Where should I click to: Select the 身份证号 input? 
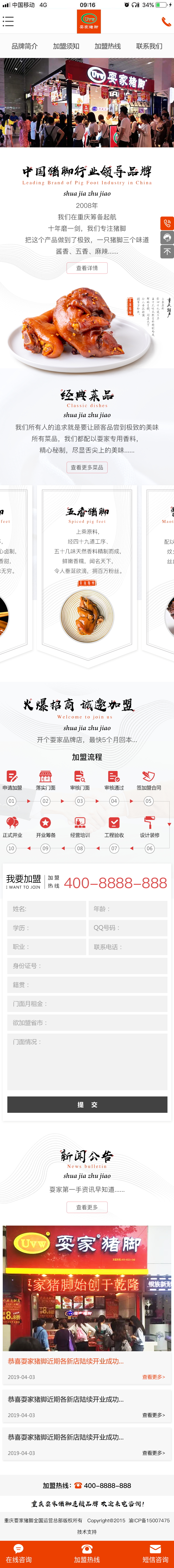[x=87, y=965]
